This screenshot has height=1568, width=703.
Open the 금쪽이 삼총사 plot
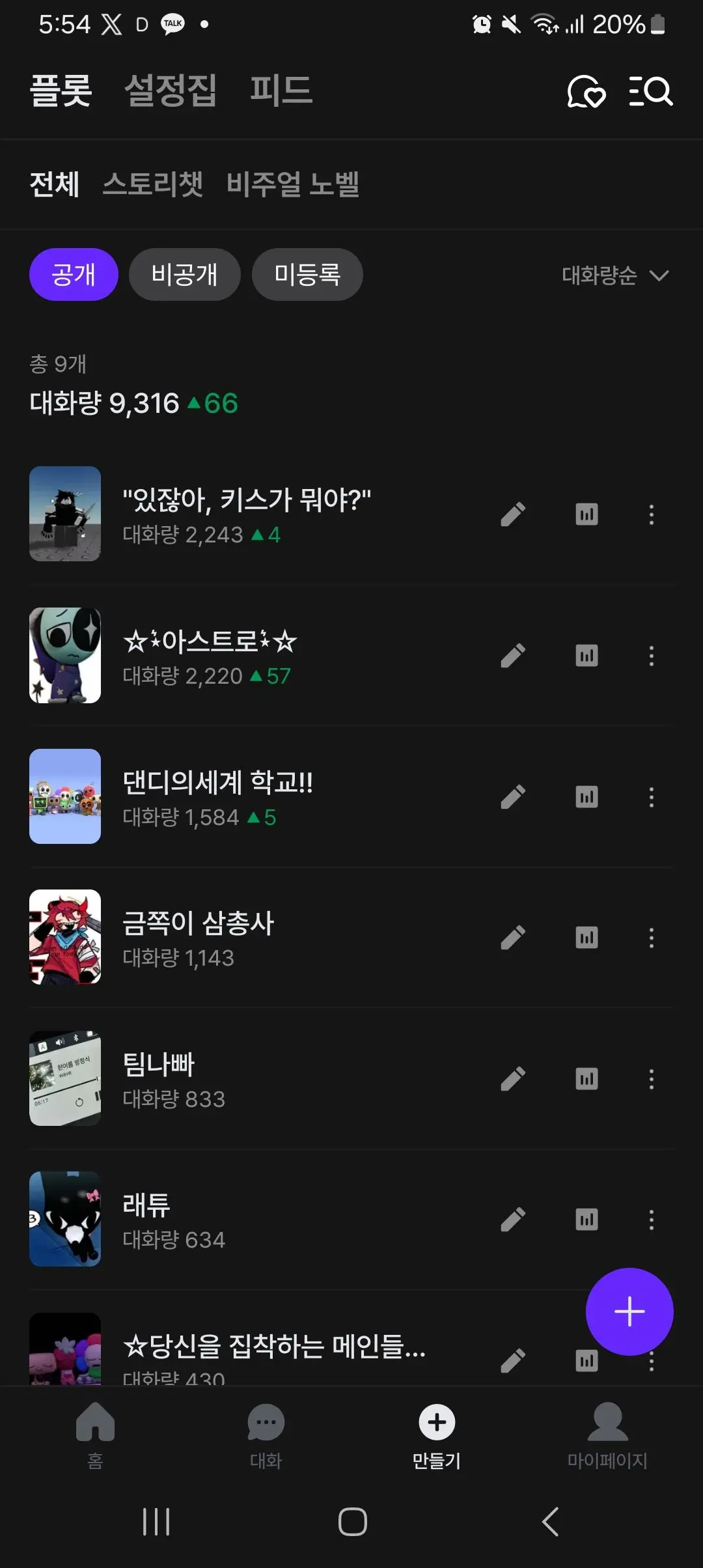351,938
